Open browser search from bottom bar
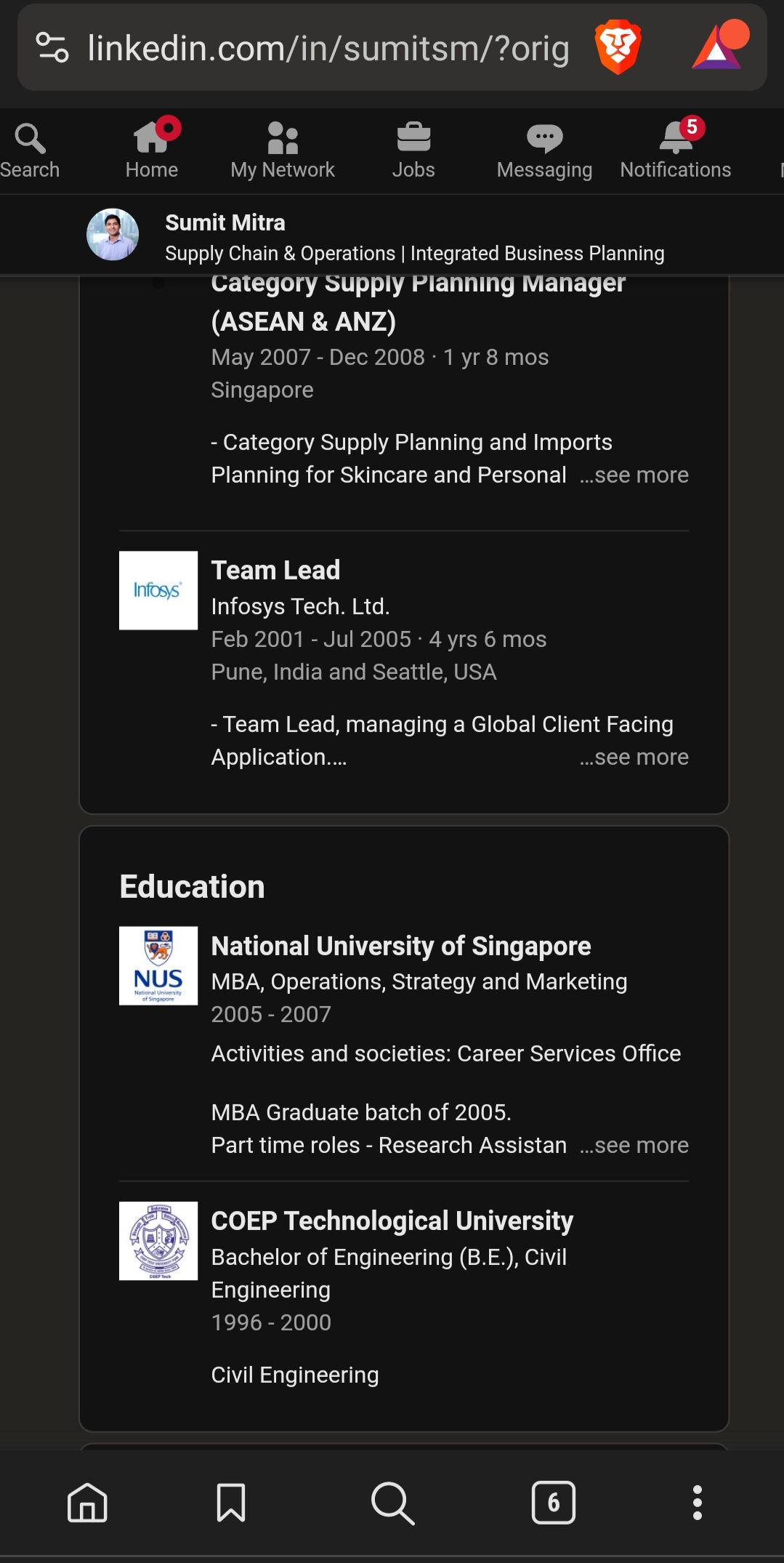The height and width of the screenshot is (1563, 784). 392,1503
